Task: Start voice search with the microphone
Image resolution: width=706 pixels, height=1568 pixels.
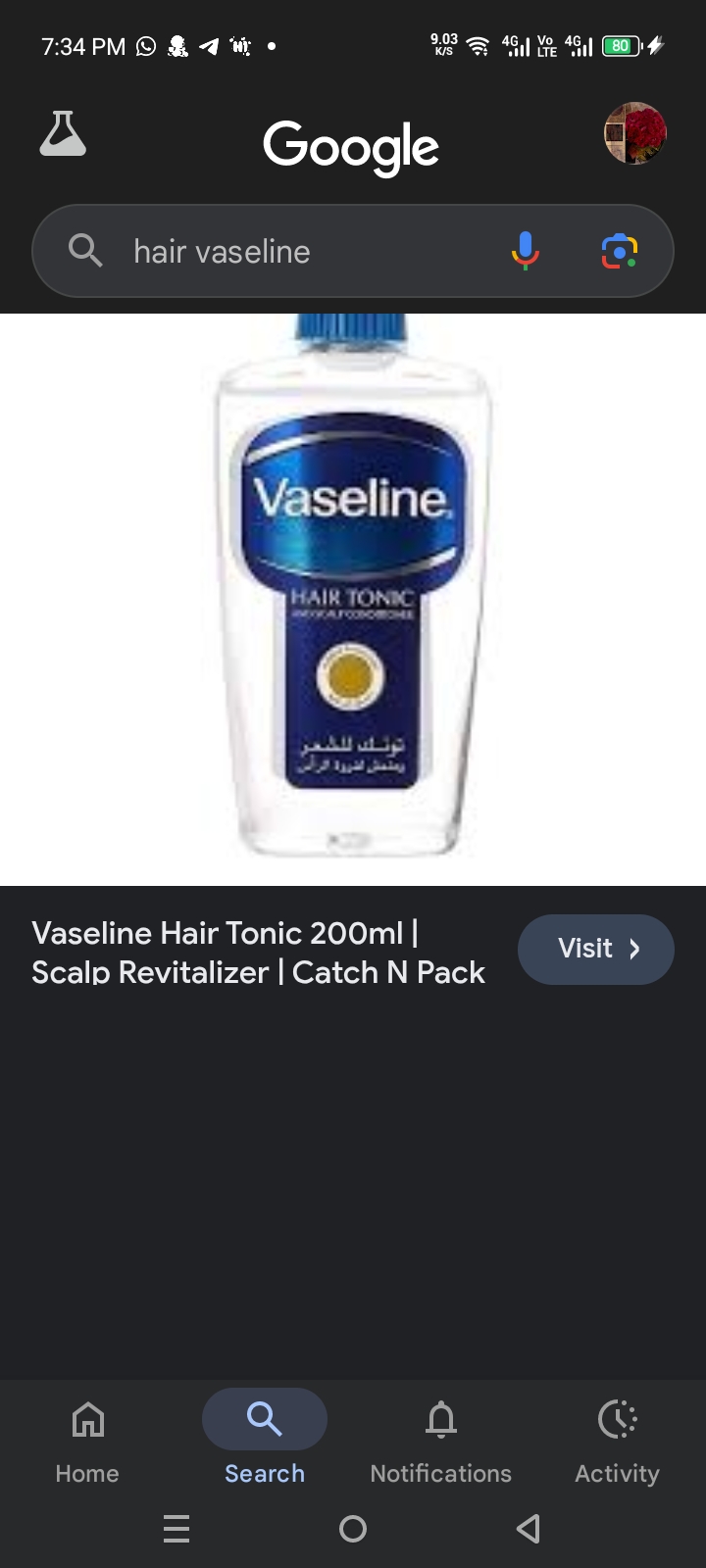Action: (x=526, y=251)
